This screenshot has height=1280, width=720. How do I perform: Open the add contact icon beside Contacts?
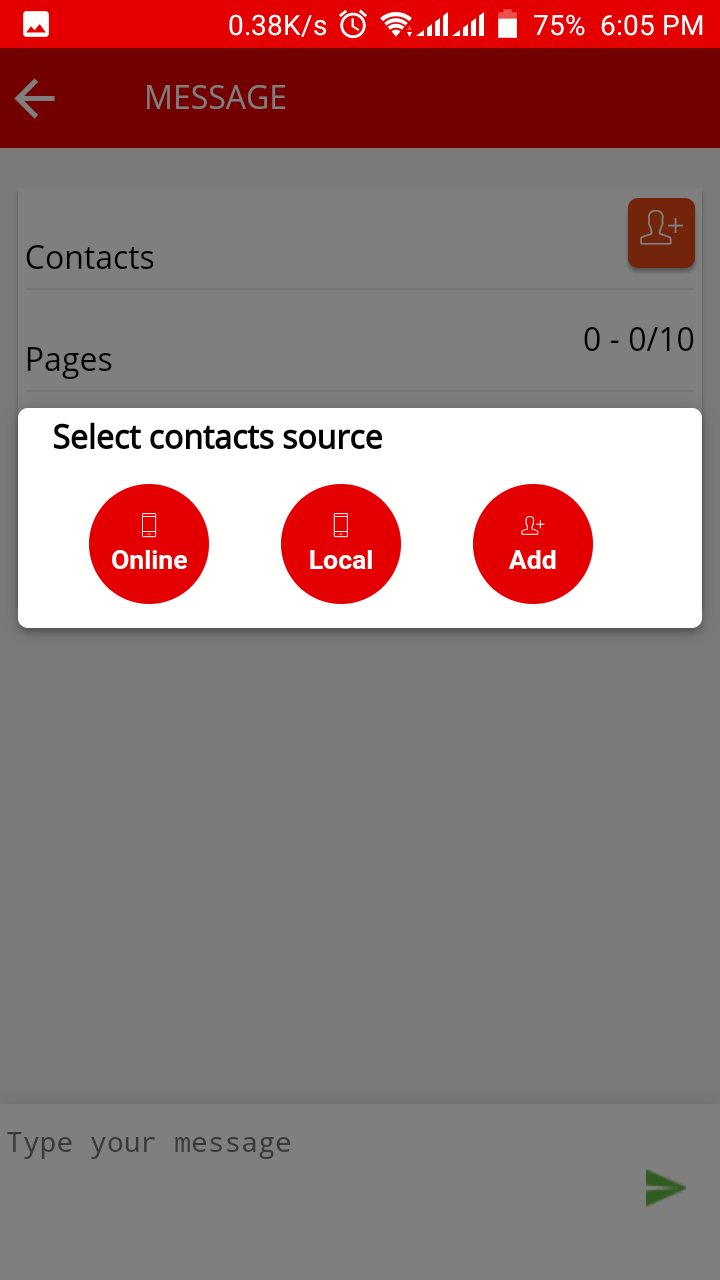661,233
